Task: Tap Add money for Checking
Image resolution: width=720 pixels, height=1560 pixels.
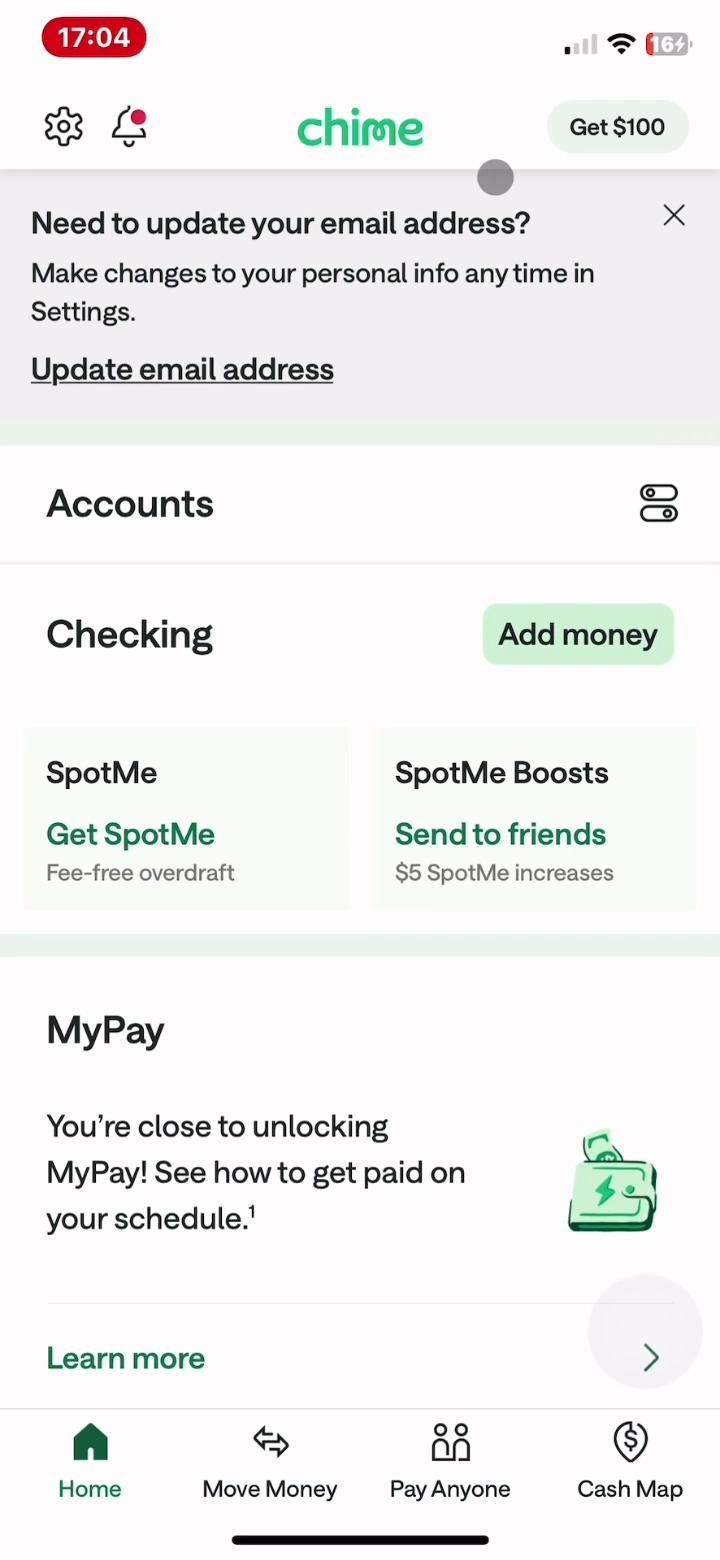Action: click(x=578, y=634)
